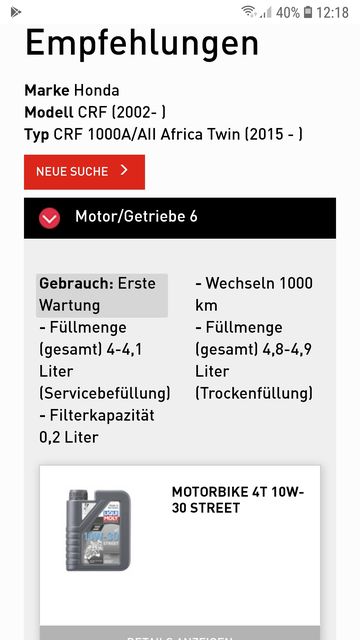Tap the Details anzeigen button

[180, 633]
